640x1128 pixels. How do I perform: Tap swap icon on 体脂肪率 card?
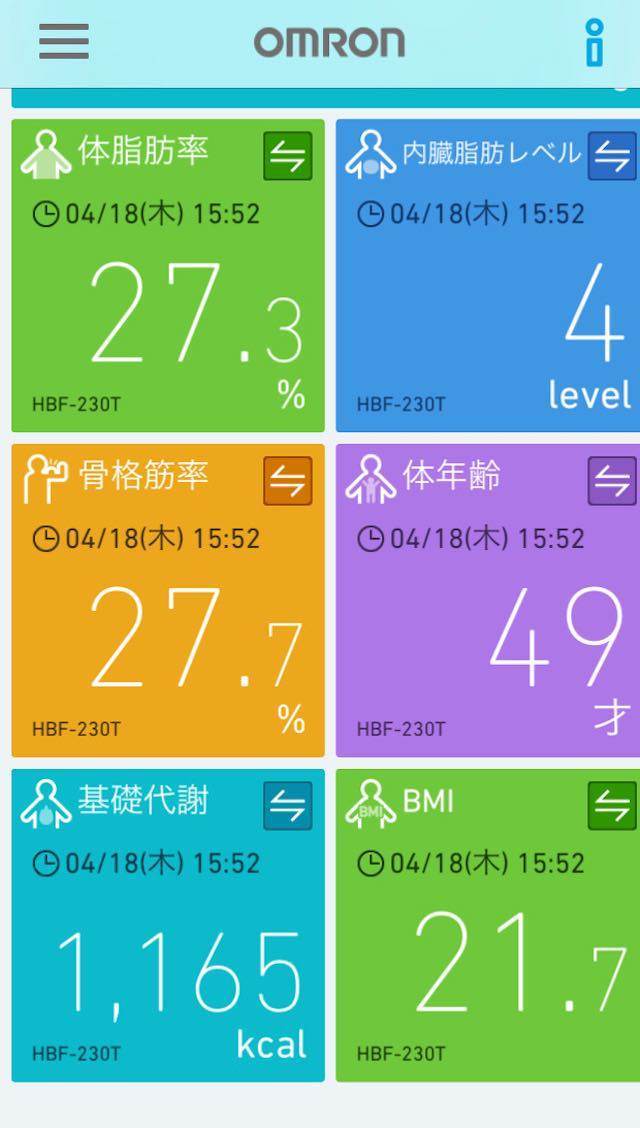(288, 156)
